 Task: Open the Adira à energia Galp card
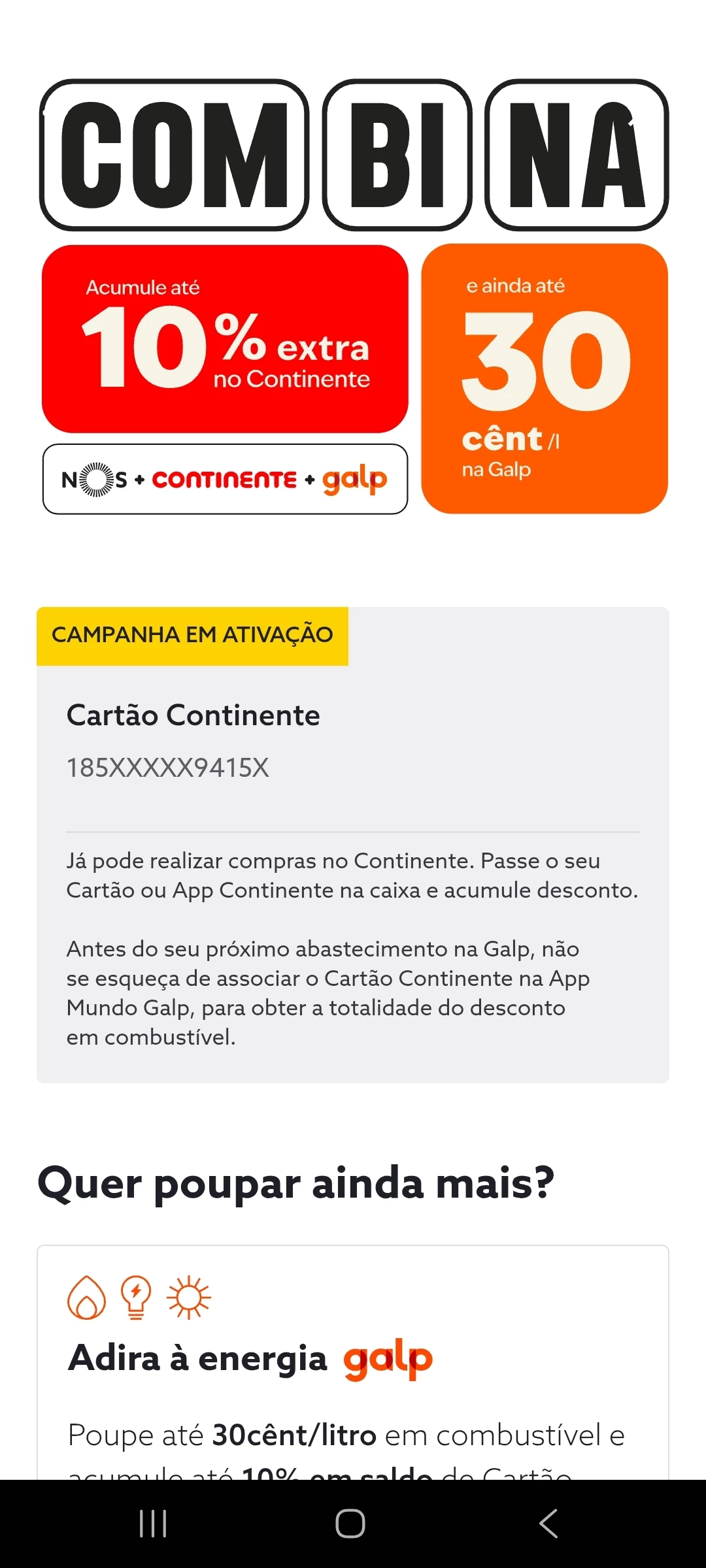(353, 1359)
